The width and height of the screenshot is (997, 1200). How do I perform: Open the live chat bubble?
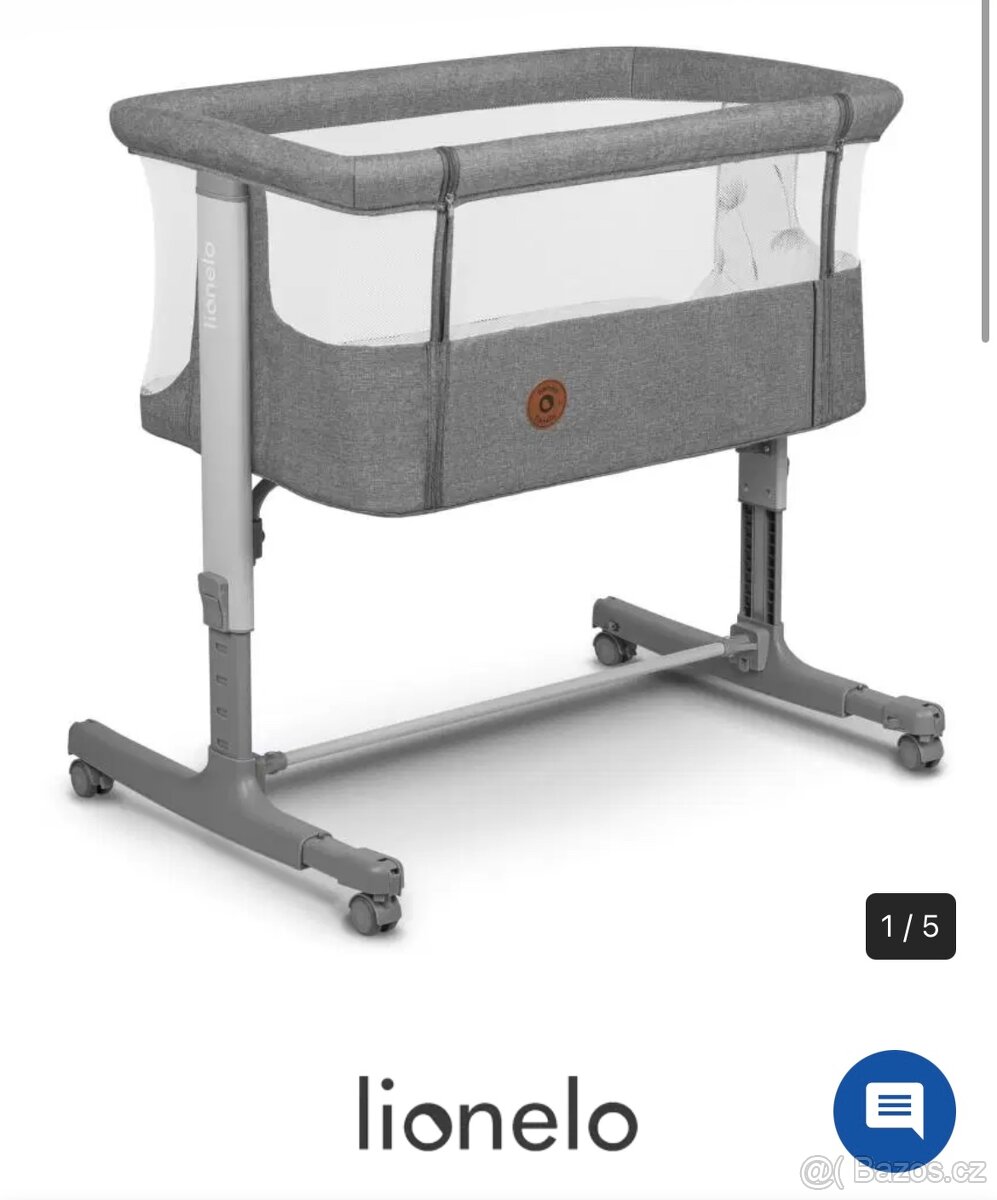click(894, 1111)
